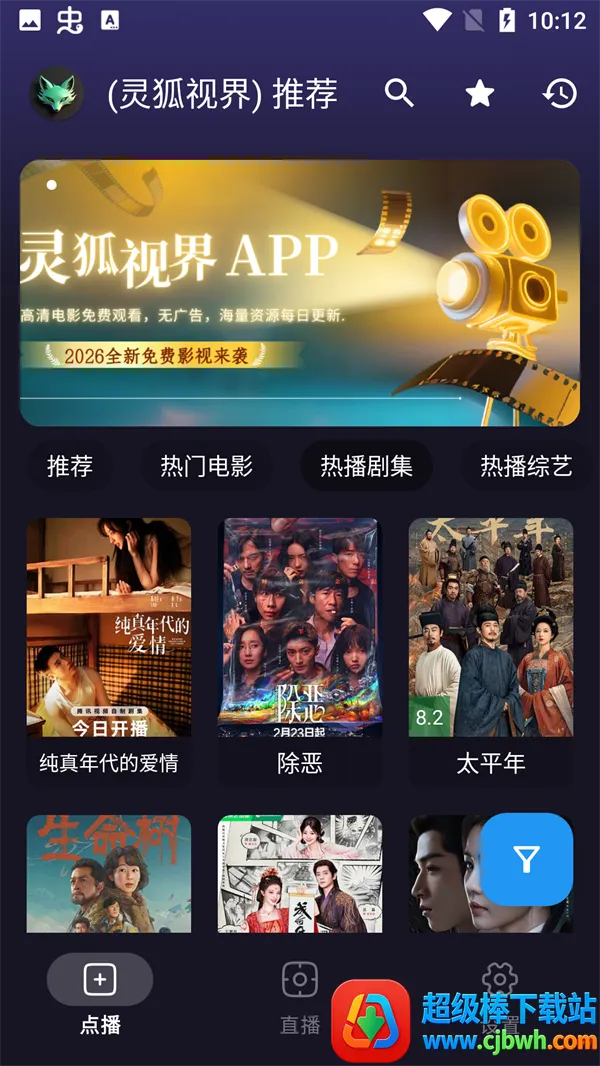Open favorites via the star icon
The height and width of the screenshot is (1066, 600).
point(480,94)
